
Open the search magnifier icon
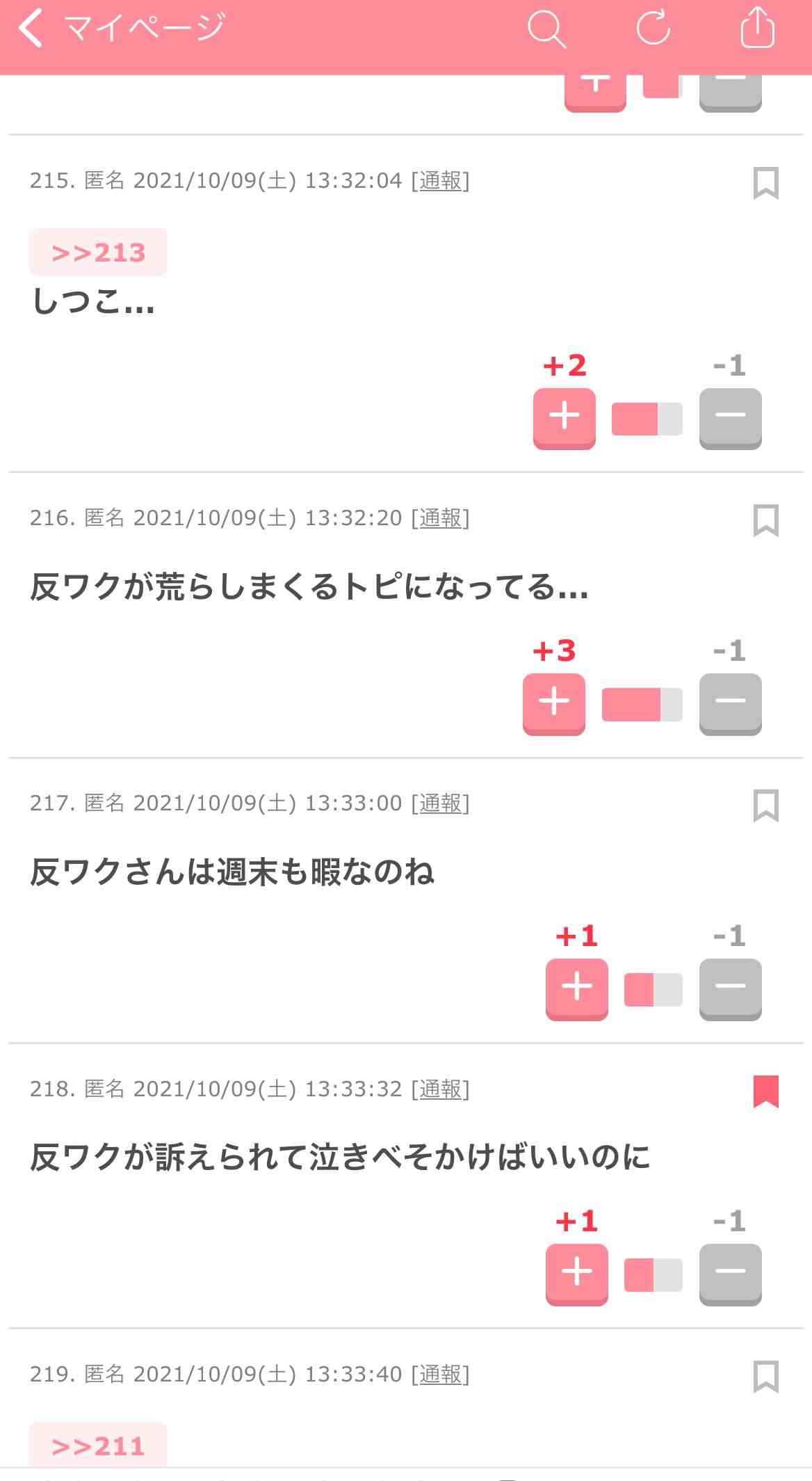(546, 29)
